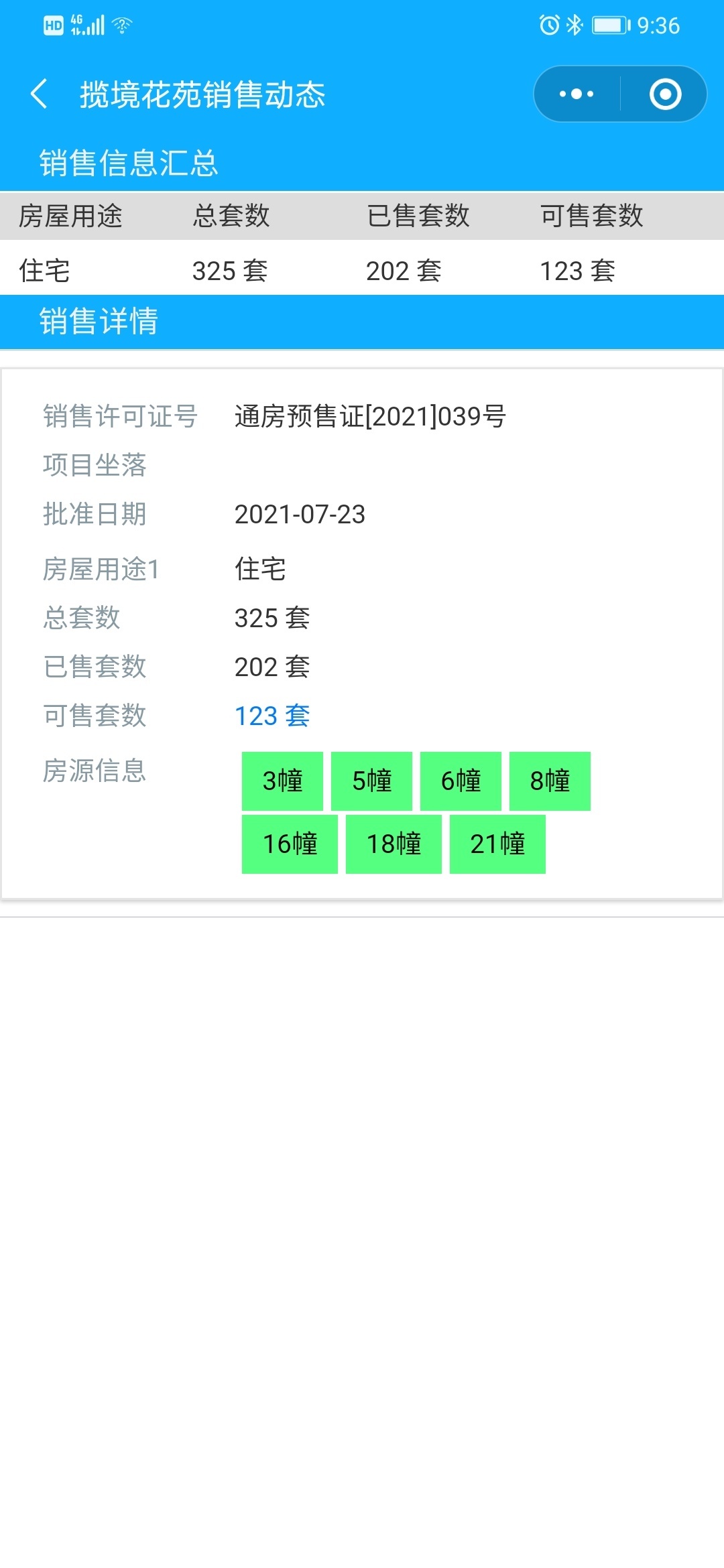The width and height of the screenshot is (724, 1568).
Task: Tap the 16幢 building chip
Action: 290,844
